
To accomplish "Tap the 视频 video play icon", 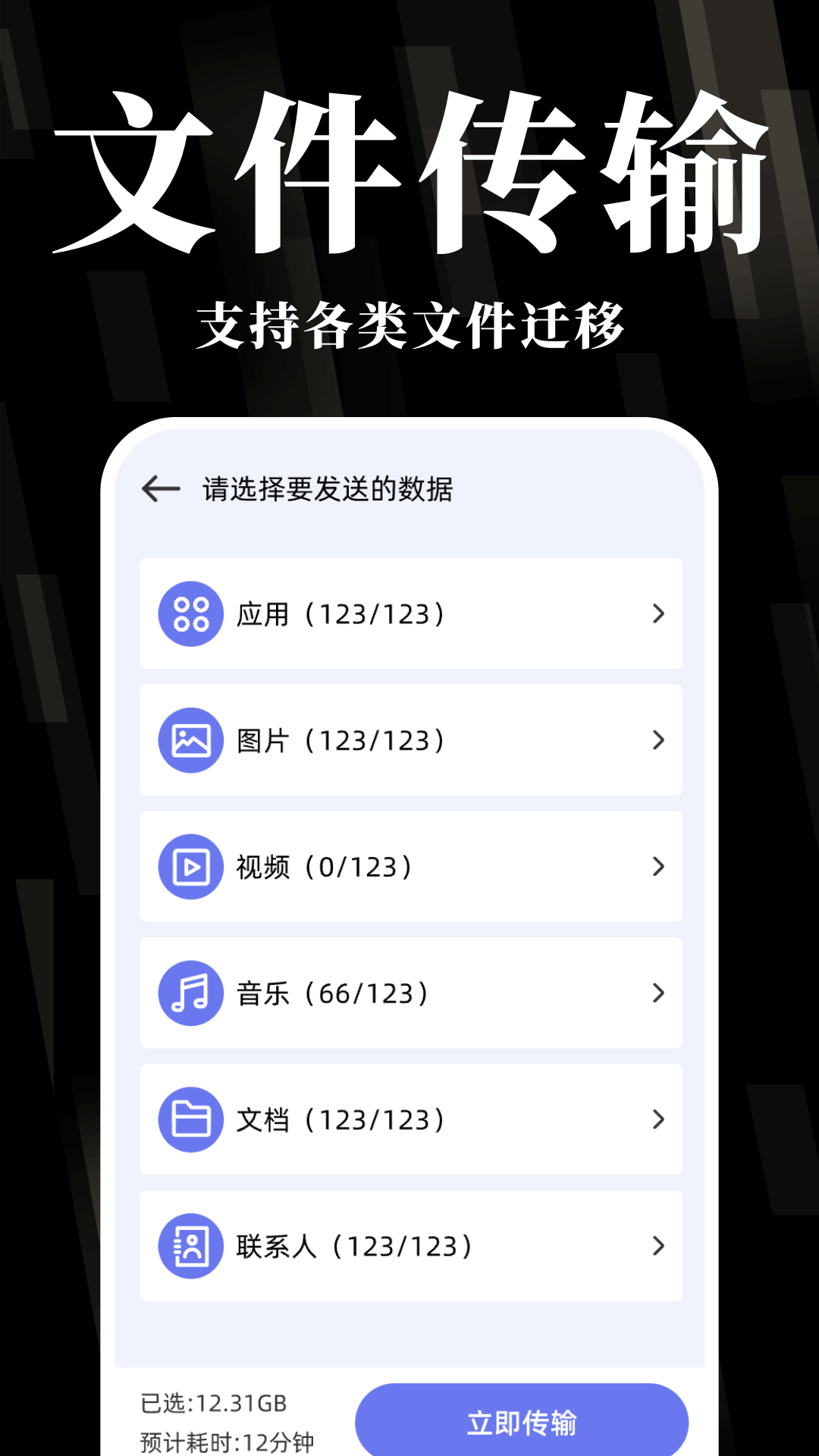I will pos(190,866).
